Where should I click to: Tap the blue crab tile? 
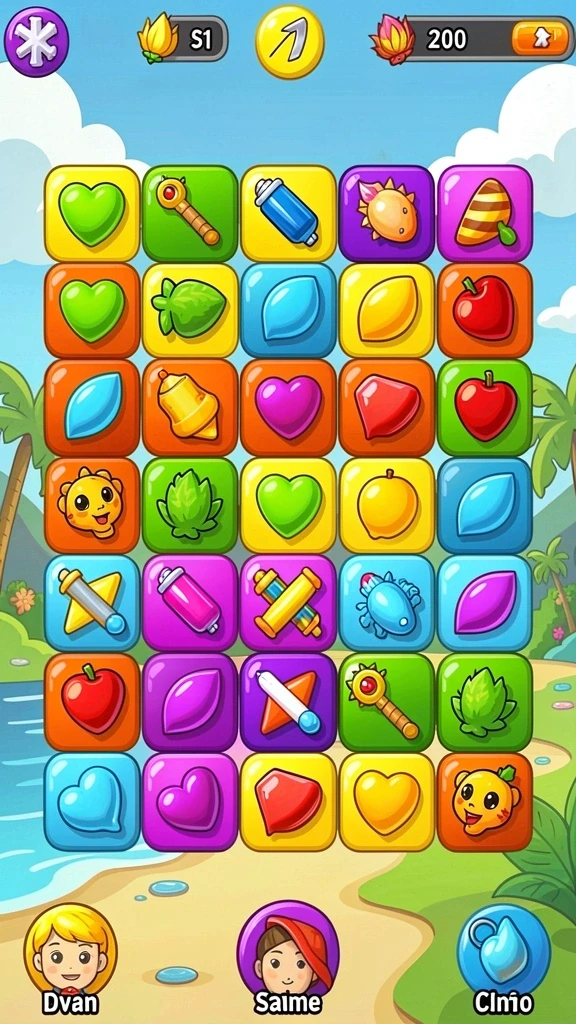coord(387,603)
